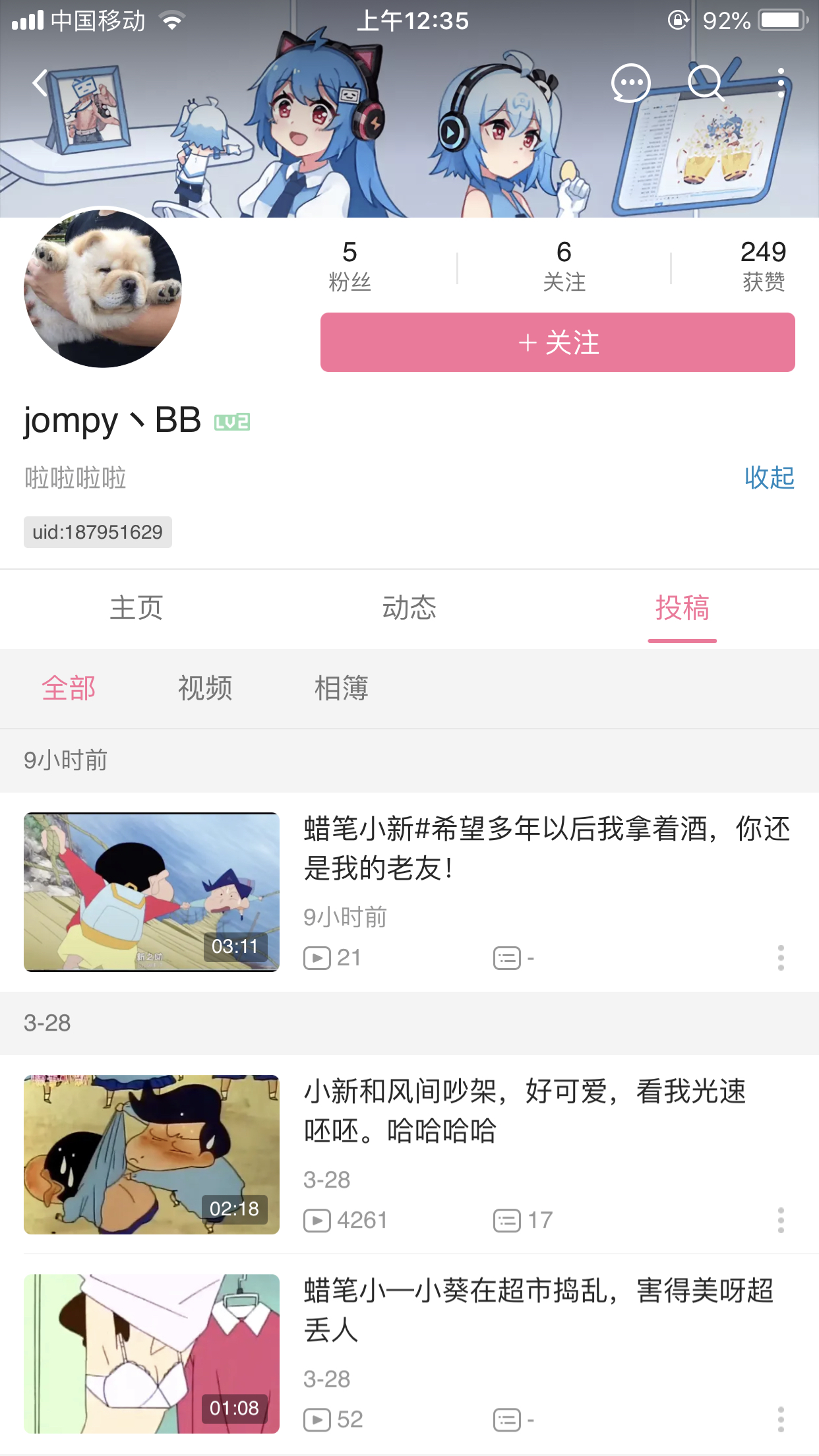This screenshot has width=819, height=1456.
Task: Select the 投稿 tab
Action: 682,607
